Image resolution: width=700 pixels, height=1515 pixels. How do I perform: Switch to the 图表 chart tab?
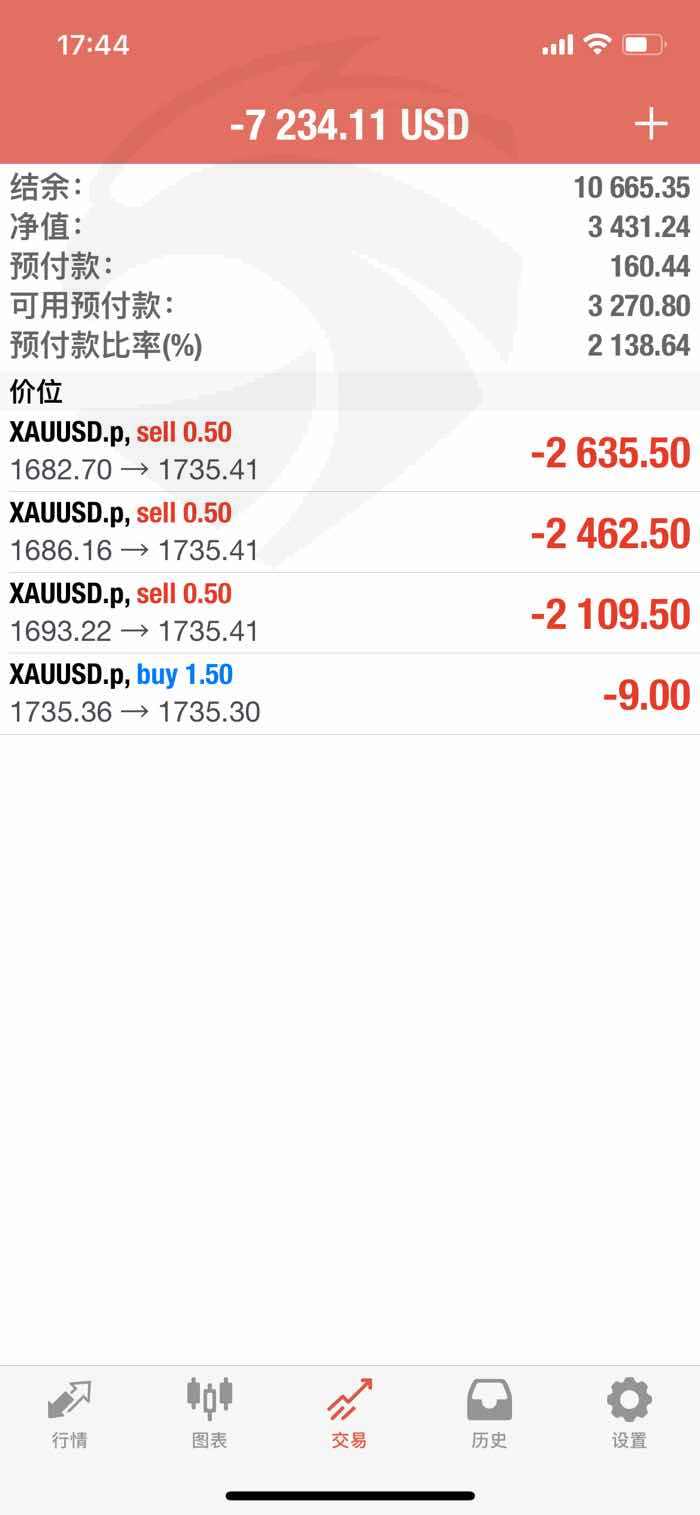pos(210,1414)
